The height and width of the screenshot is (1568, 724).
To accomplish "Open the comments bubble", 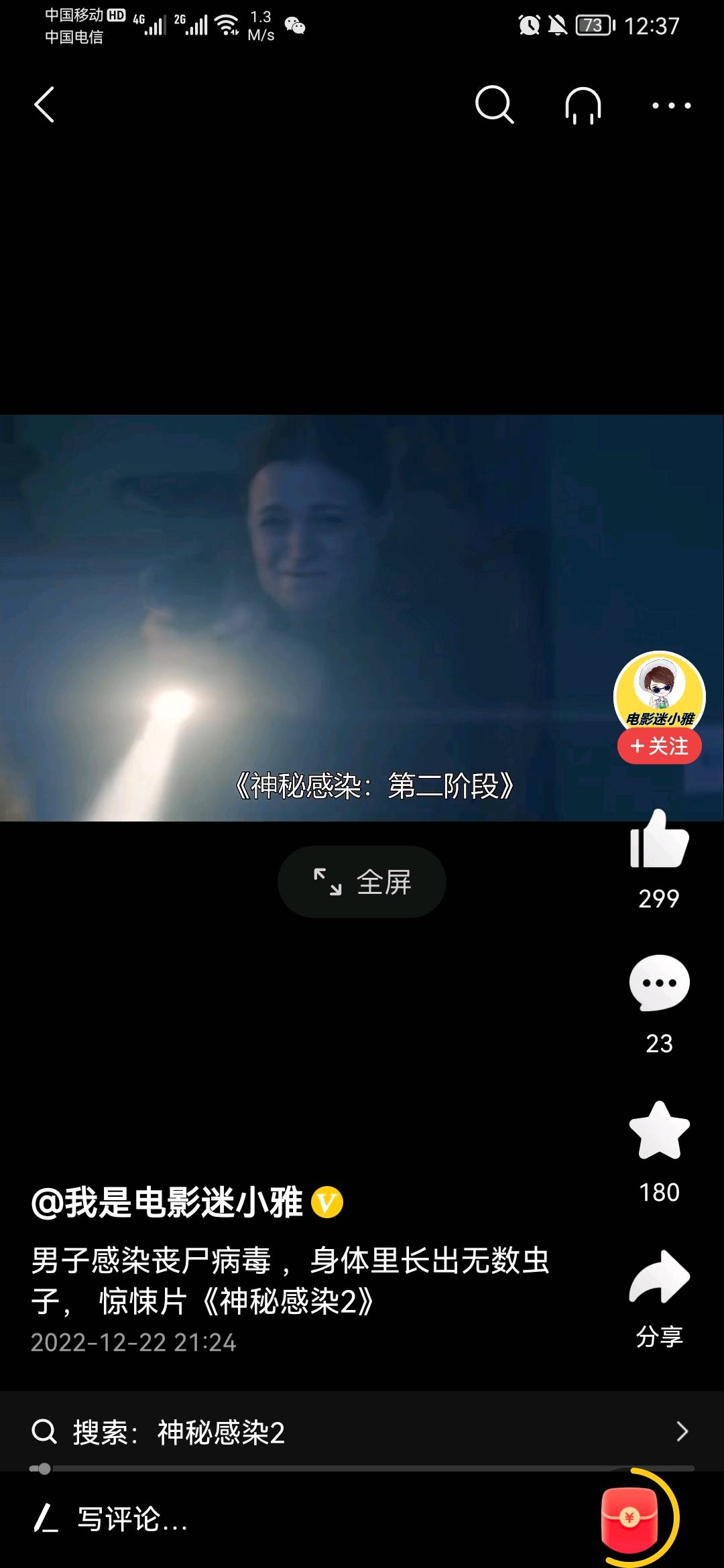I will [659, 984].
